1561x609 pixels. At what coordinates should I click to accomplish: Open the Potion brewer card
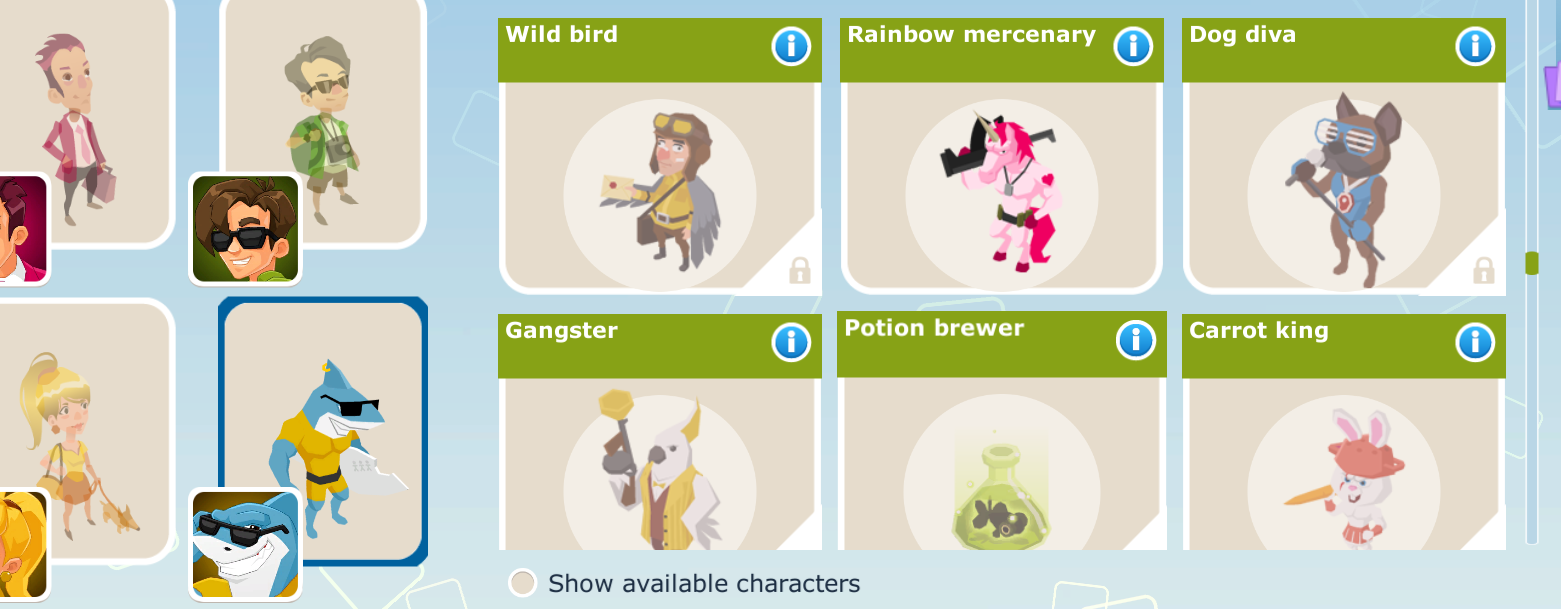(x=1002, y=430)
